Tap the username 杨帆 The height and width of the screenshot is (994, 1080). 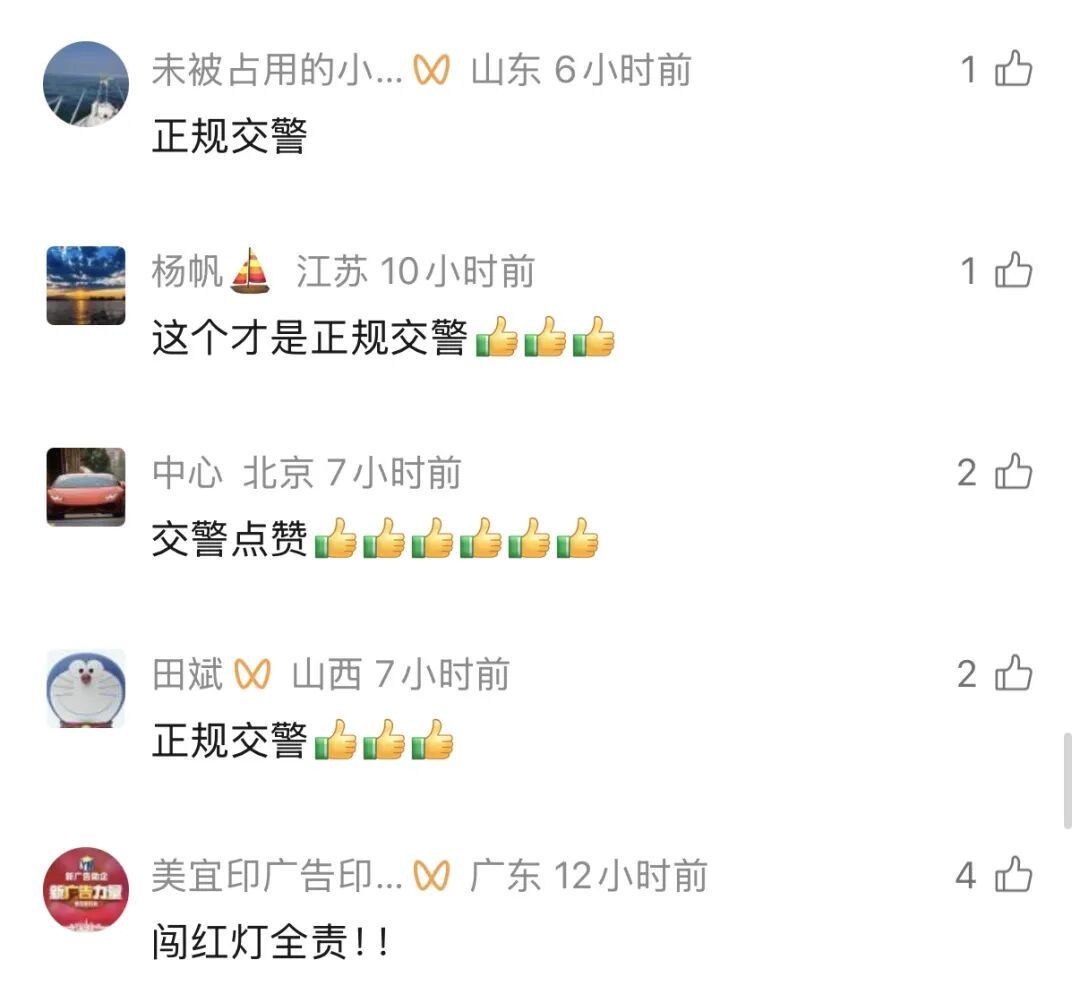(x=187, y=271)
